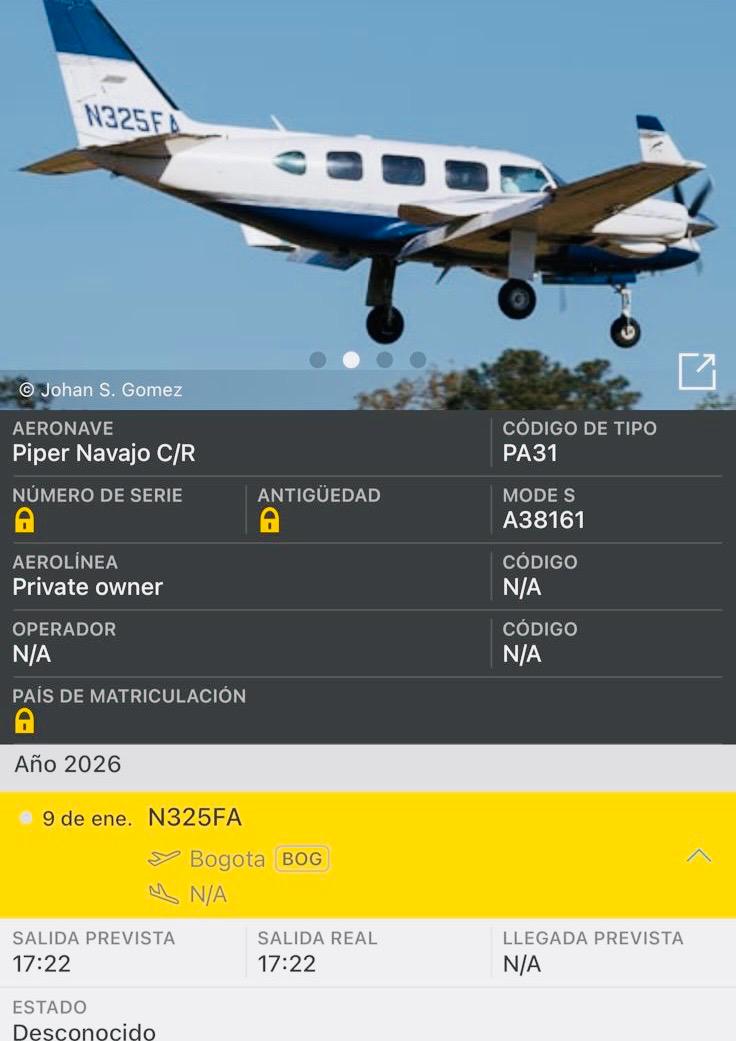Open the Bogota BOG airport chip
Viewport: 736px width, 1041px height.
coord(302,859)
